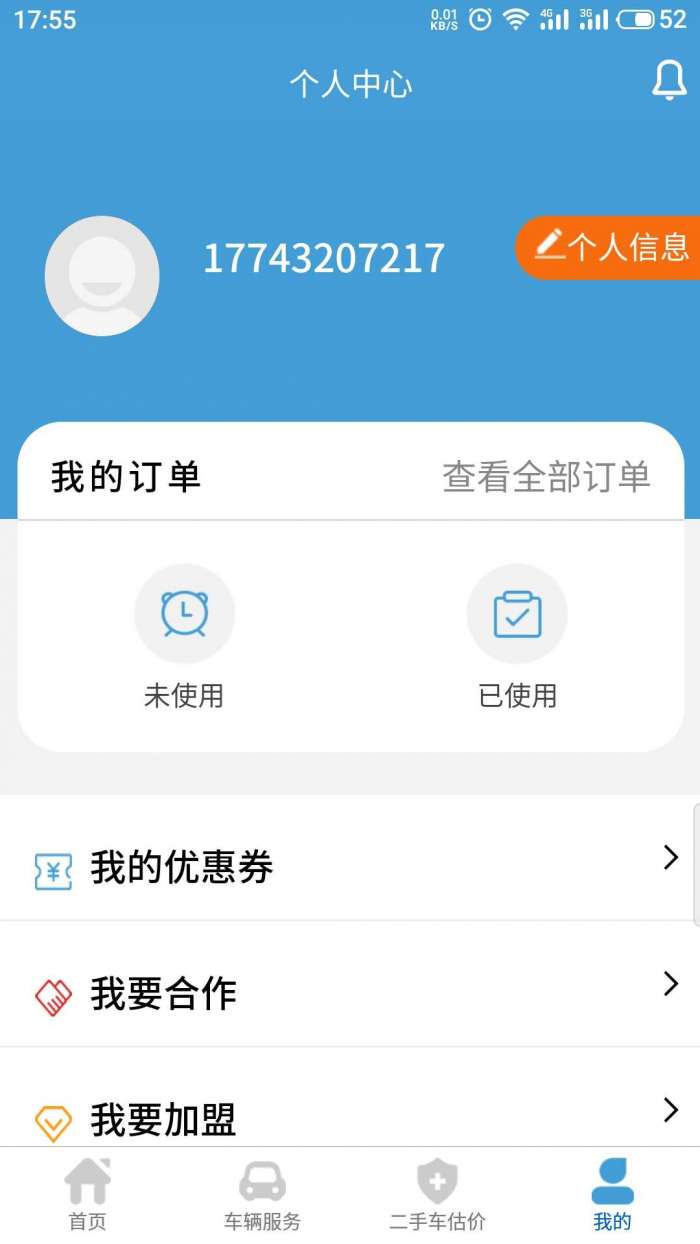The height and width of the screenshot is (1244, 700).
Task: Open 我的优惠券 coupons row
Action: [350, 859]
